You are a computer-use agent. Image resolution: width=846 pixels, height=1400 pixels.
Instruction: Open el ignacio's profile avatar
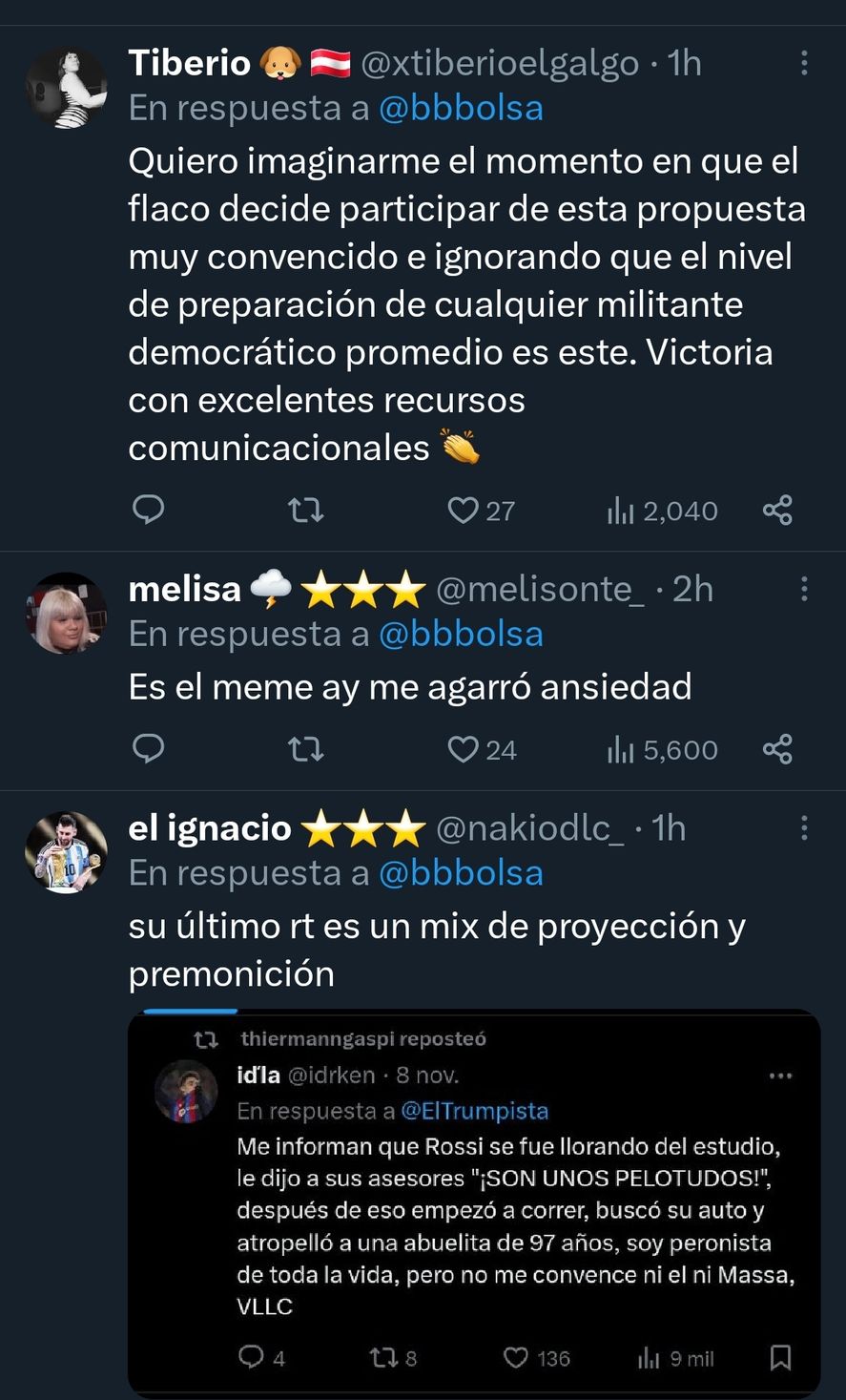click(x=66, y=852)
